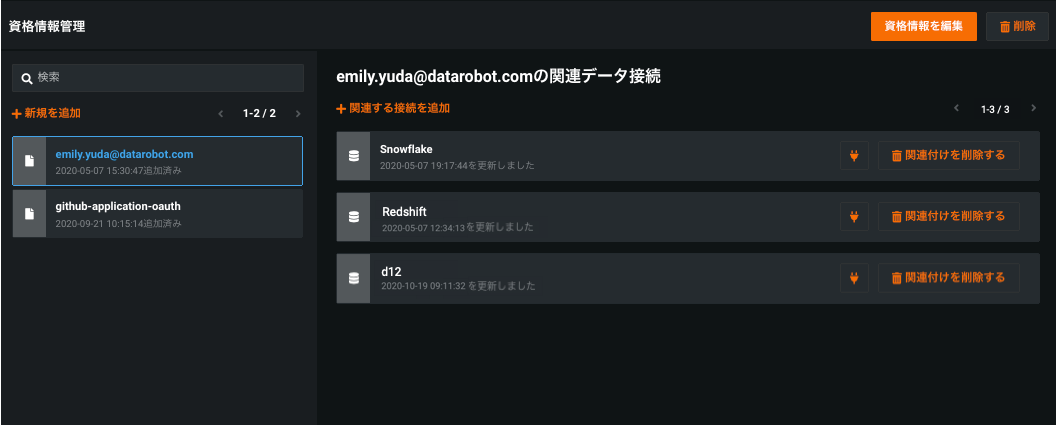The height and width of the screenshot is (425, 1056).
Task: Tap the plug icon on Redshift row
Action: pos(854,216)
